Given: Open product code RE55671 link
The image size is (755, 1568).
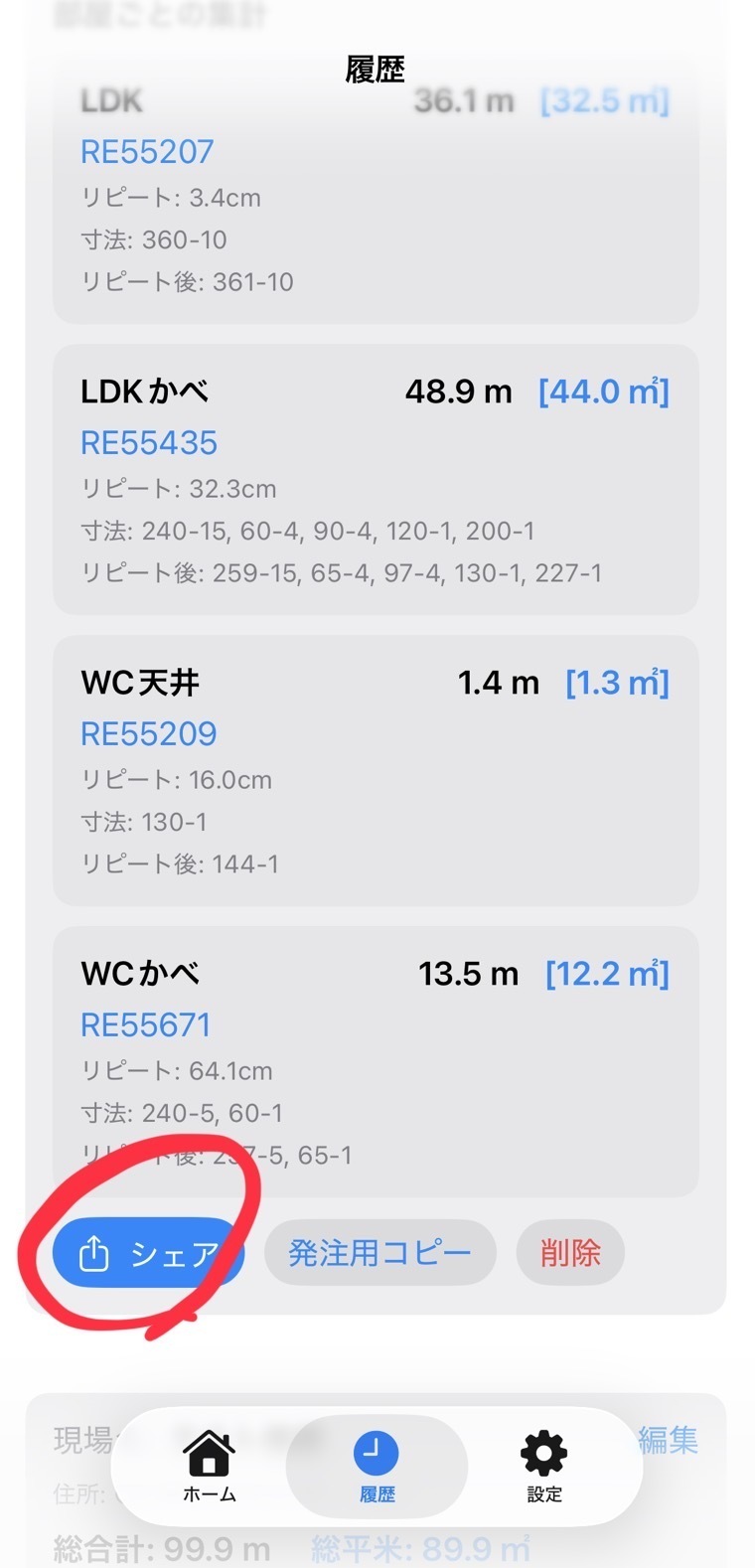Looking at the screenshot, I should point(146,1025).
